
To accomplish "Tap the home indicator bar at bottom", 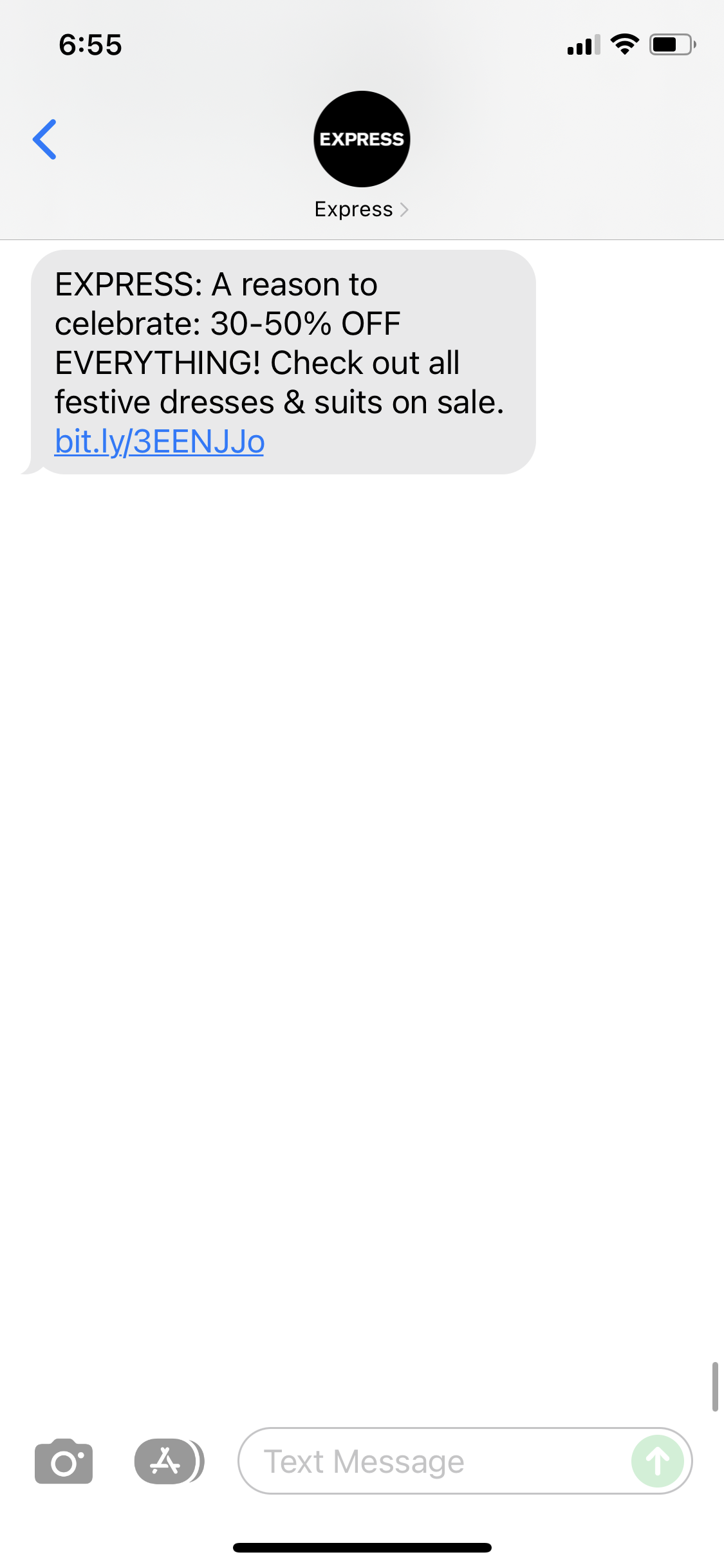I will pos(362,1546).
